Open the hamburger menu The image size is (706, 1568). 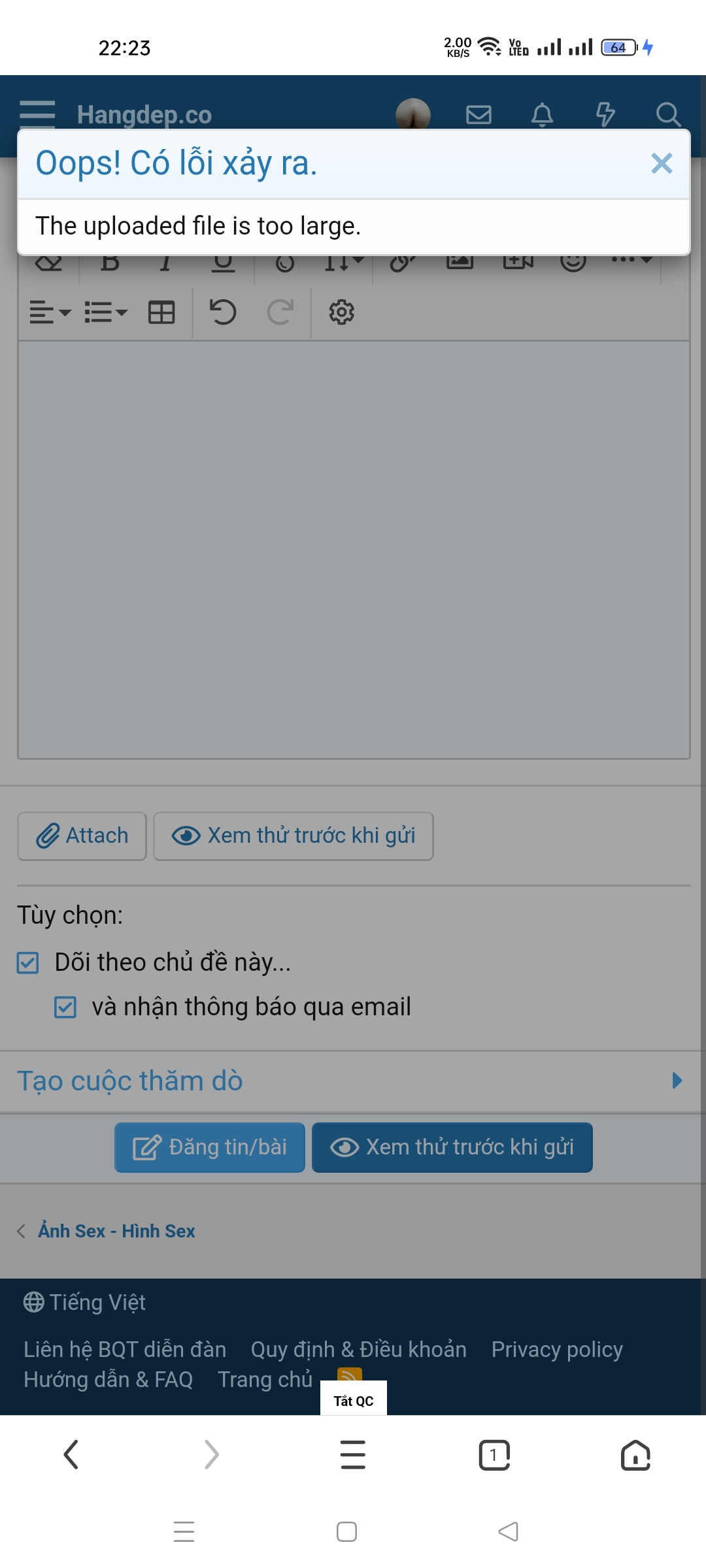(x=37, y=114)
